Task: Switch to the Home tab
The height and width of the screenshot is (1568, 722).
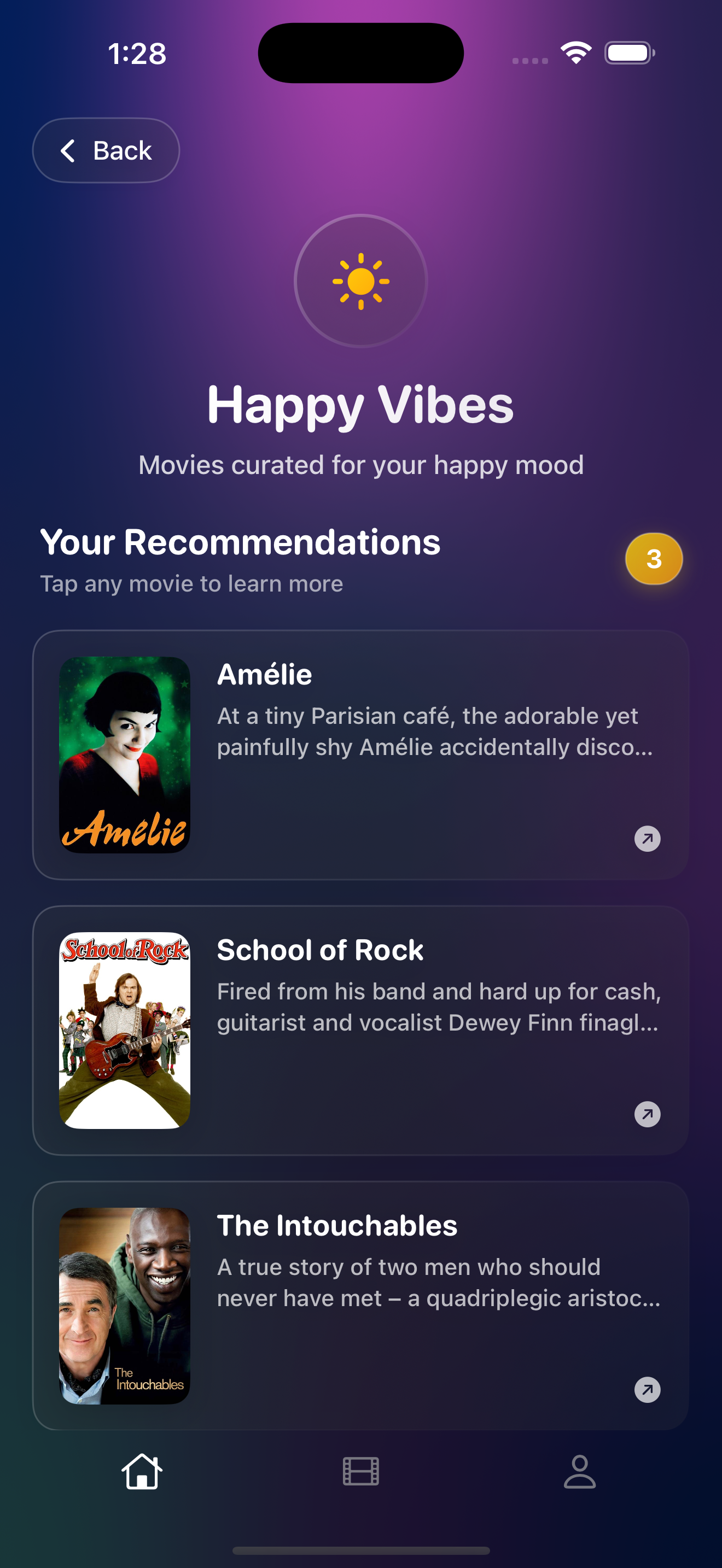Action: [142, 1472]
